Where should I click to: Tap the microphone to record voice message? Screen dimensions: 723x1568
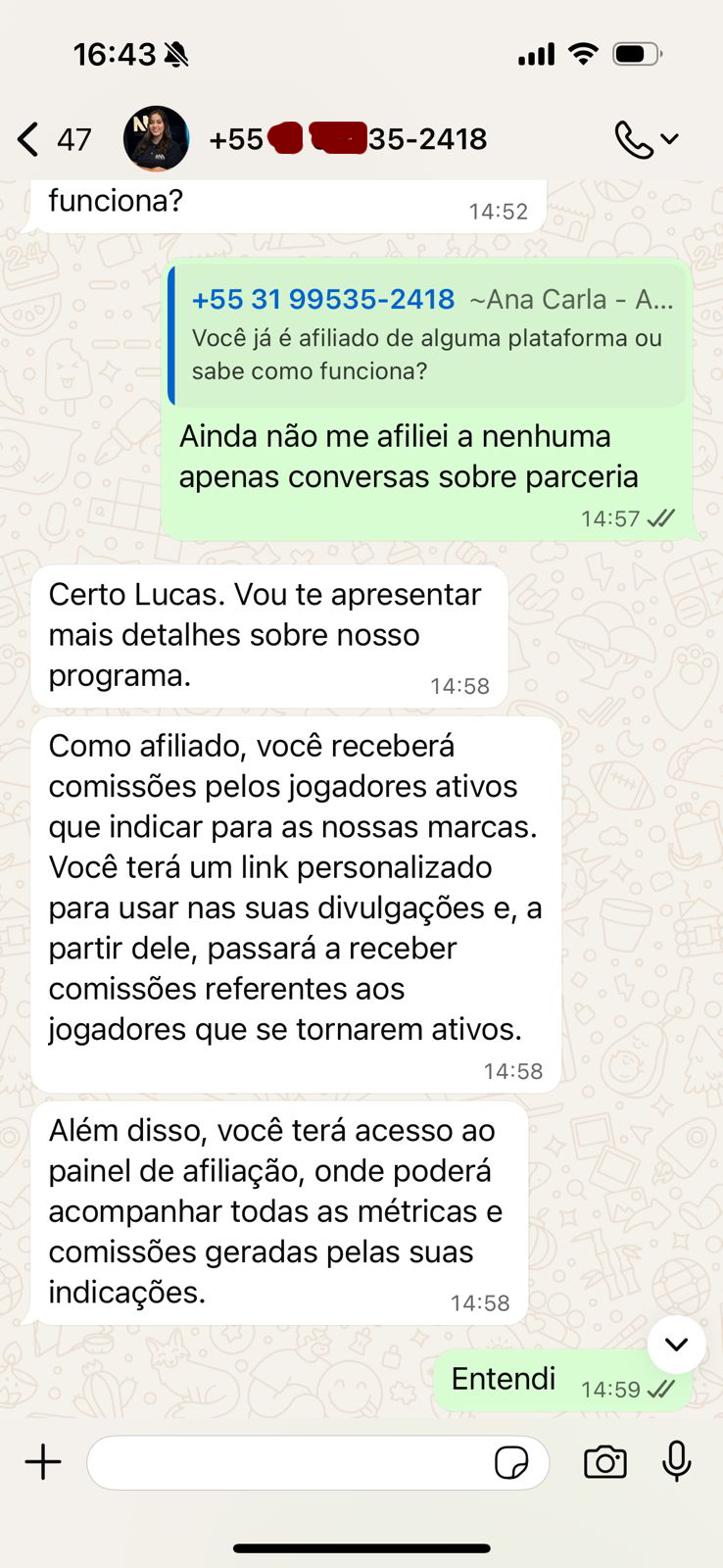676,1462
